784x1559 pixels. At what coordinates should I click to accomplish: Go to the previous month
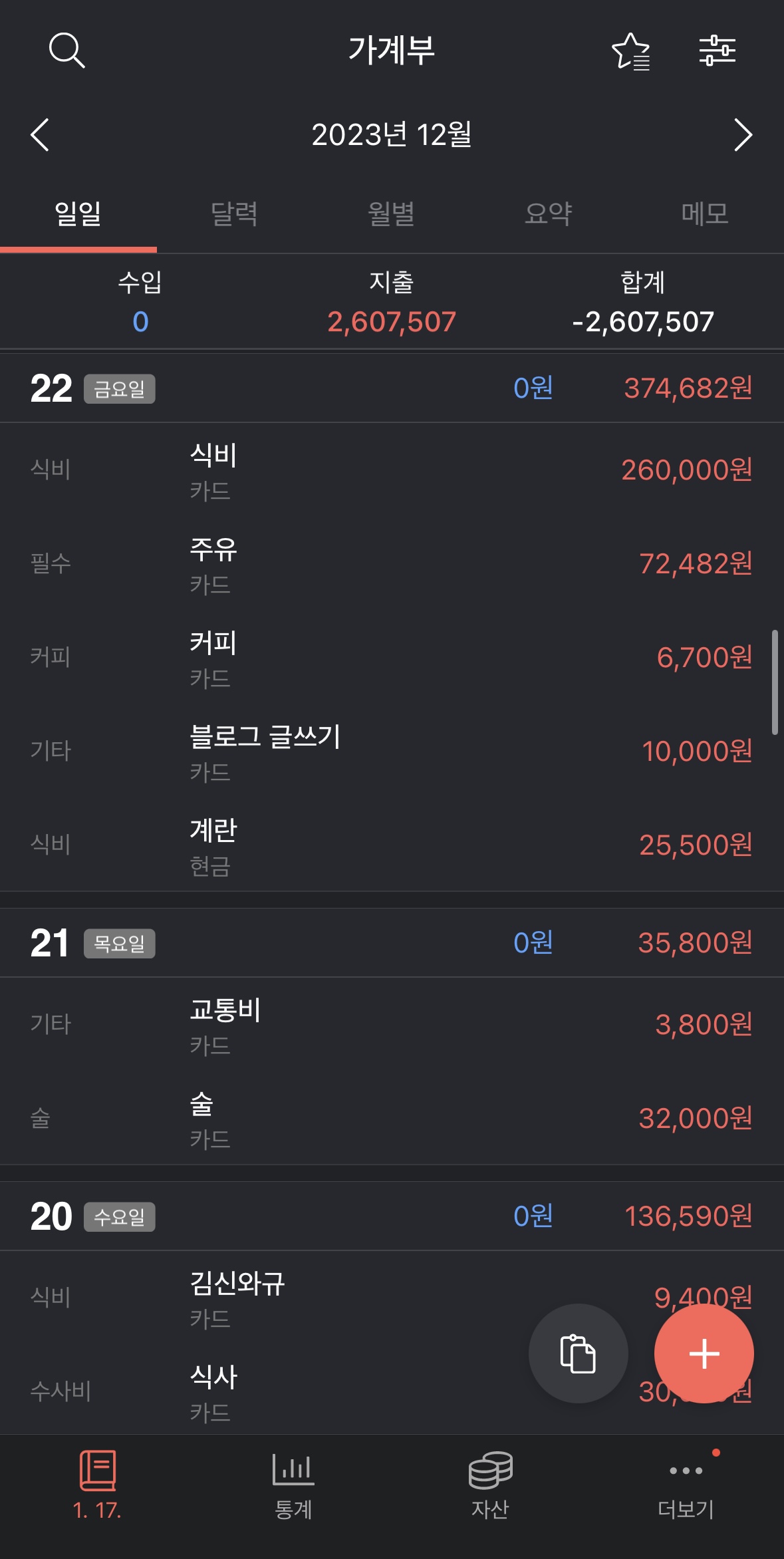[40, 135]
